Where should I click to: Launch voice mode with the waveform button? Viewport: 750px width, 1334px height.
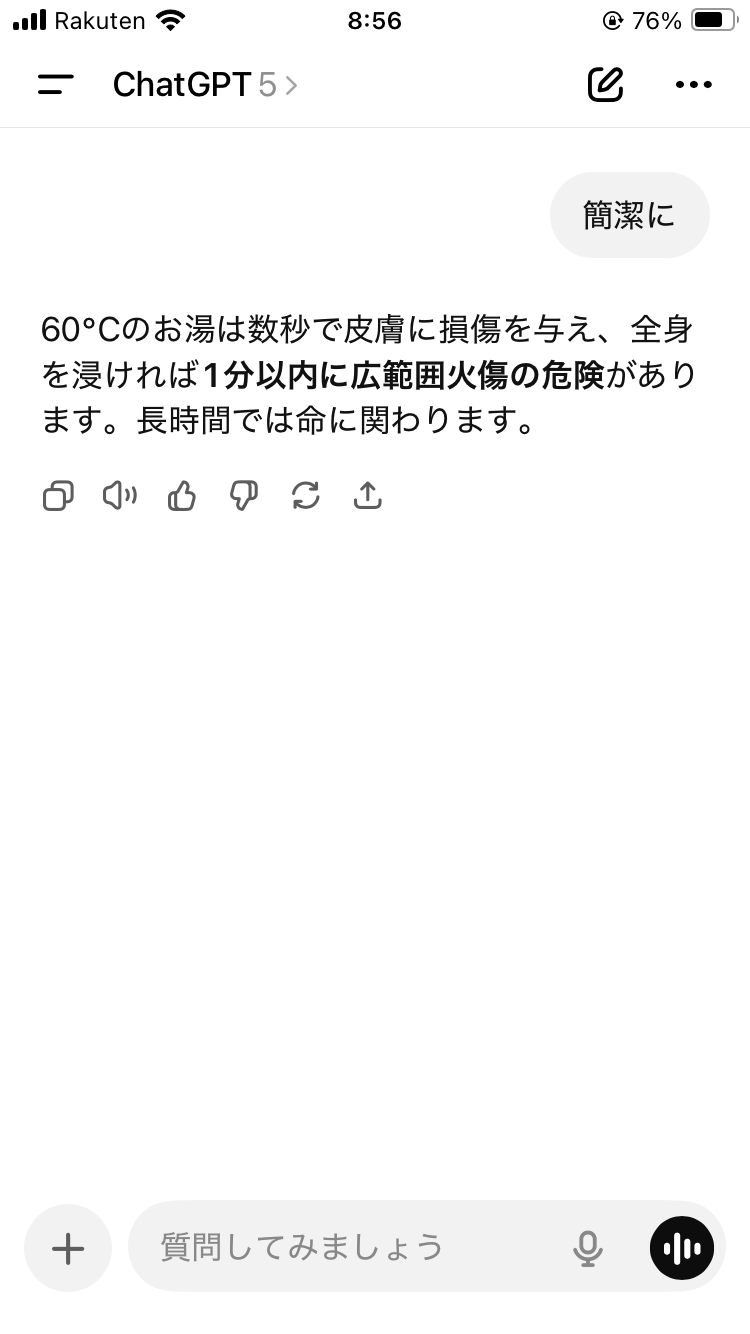(682, 1248)
